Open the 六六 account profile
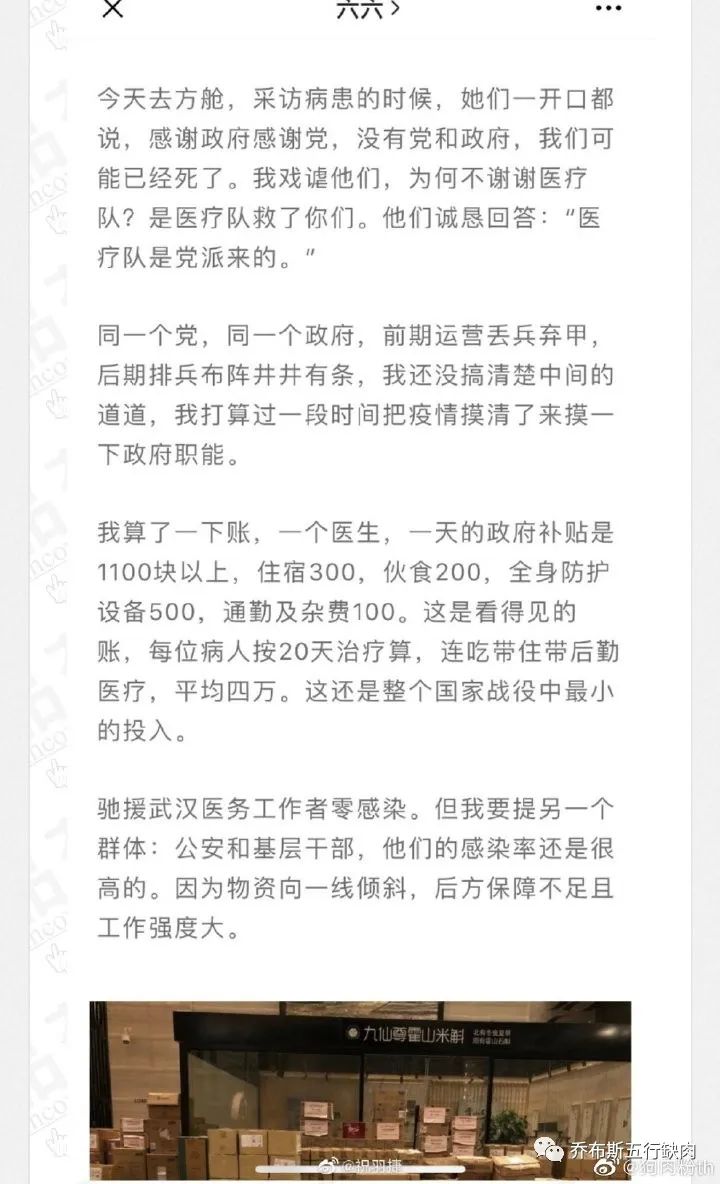720x1184 pixels. 367,10
